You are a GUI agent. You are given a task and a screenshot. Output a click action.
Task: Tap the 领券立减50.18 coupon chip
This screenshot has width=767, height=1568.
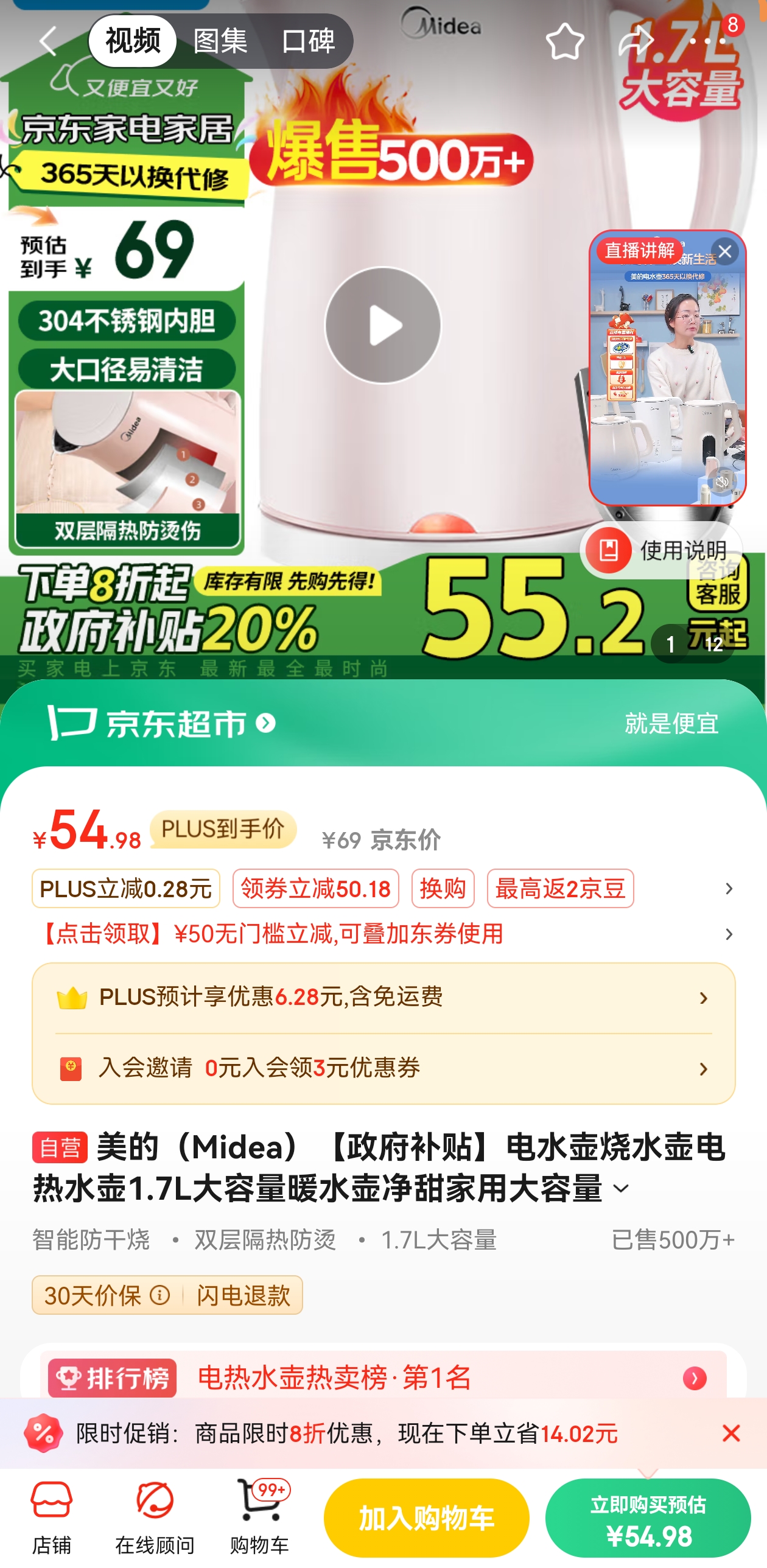(315, 889)
